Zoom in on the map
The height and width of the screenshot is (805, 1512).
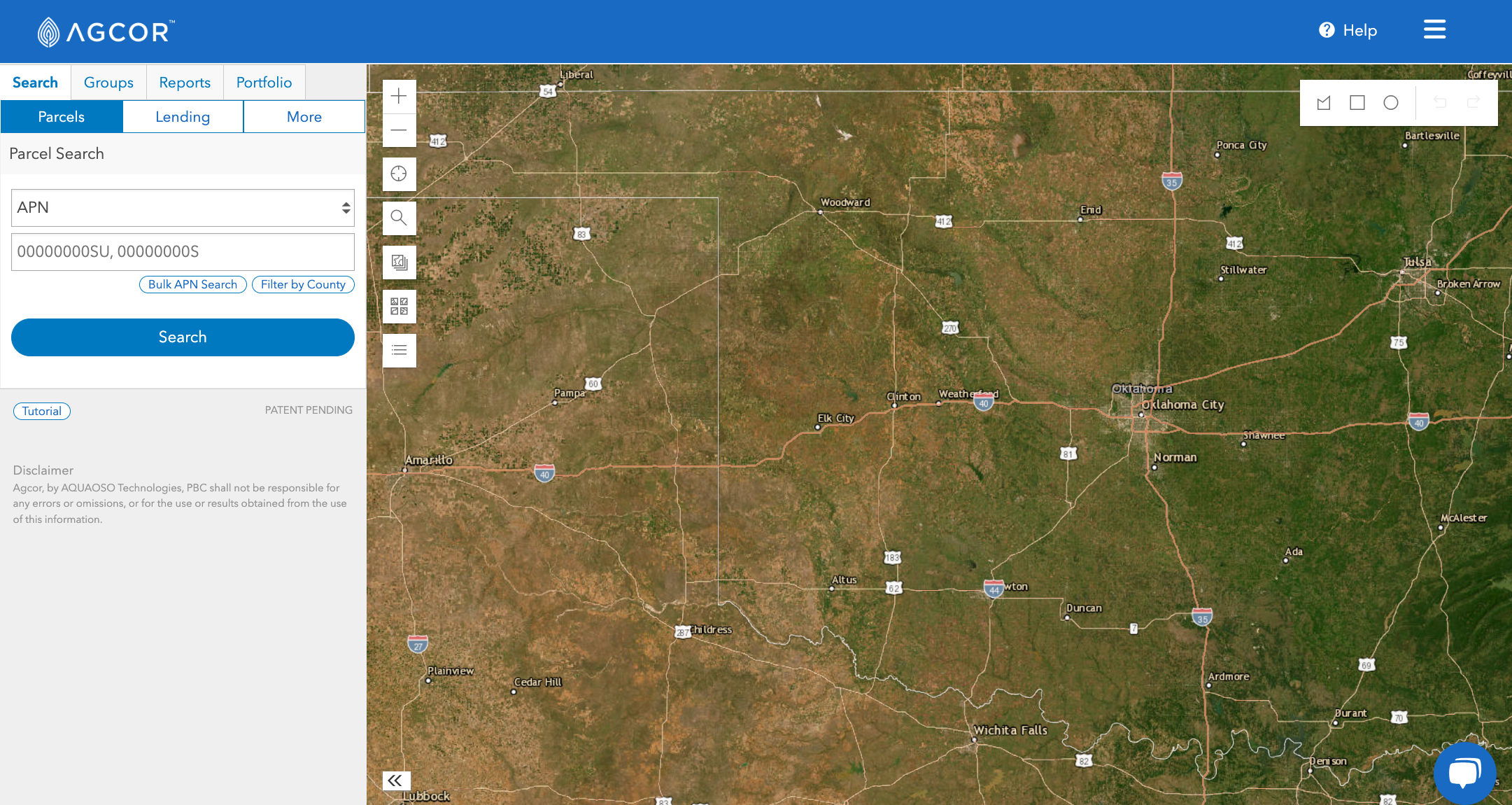tap(399, 96)
